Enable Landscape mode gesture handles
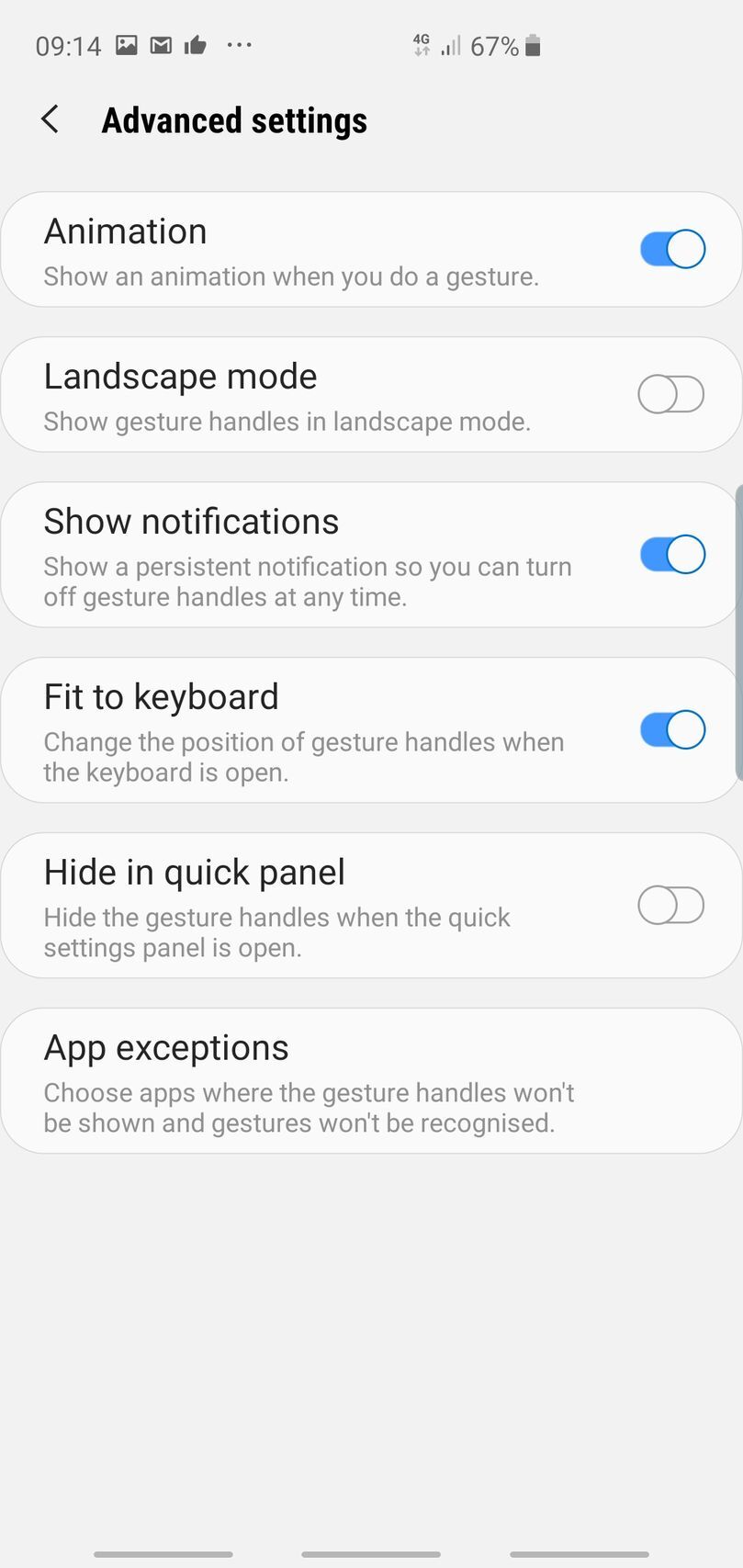 (671, 394)
